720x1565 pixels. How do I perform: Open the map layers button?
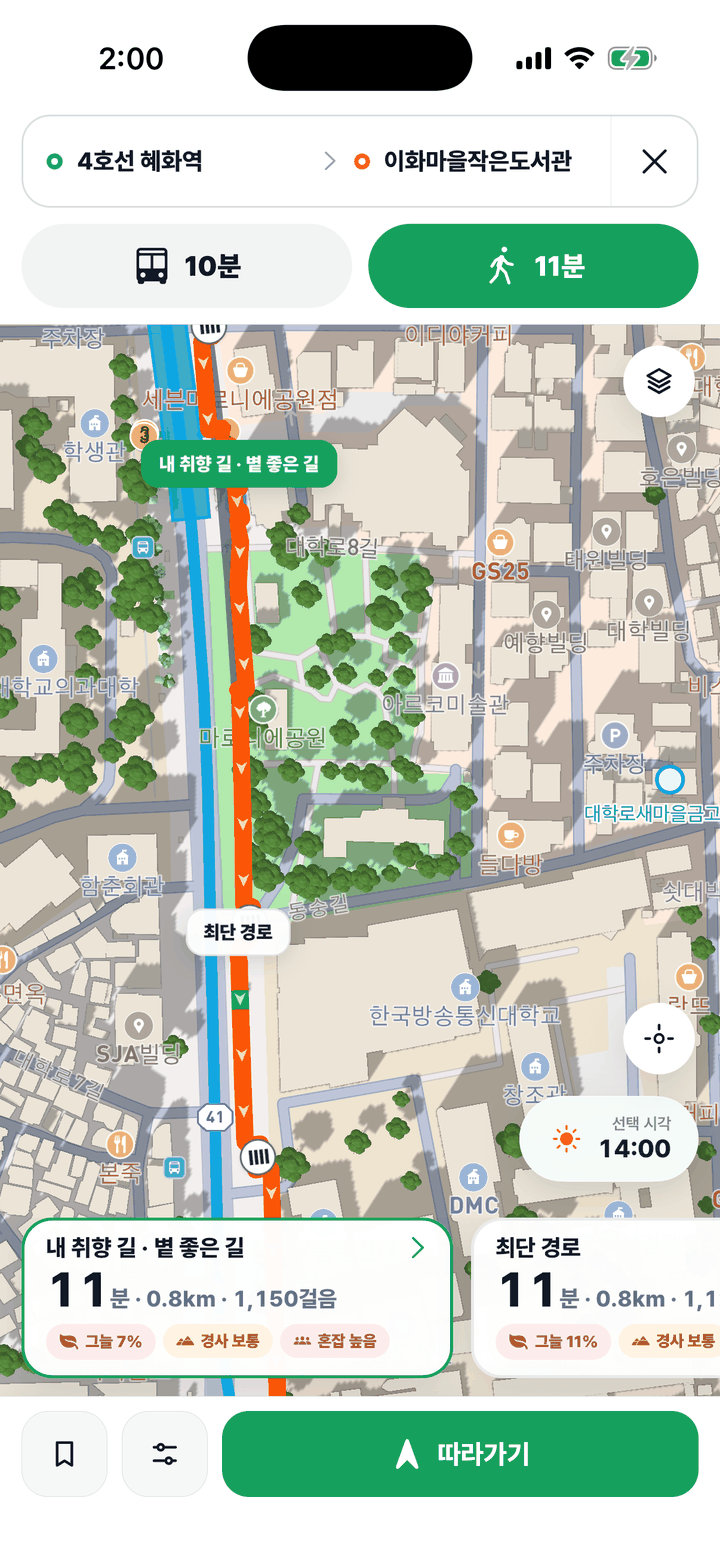point(658,381)
